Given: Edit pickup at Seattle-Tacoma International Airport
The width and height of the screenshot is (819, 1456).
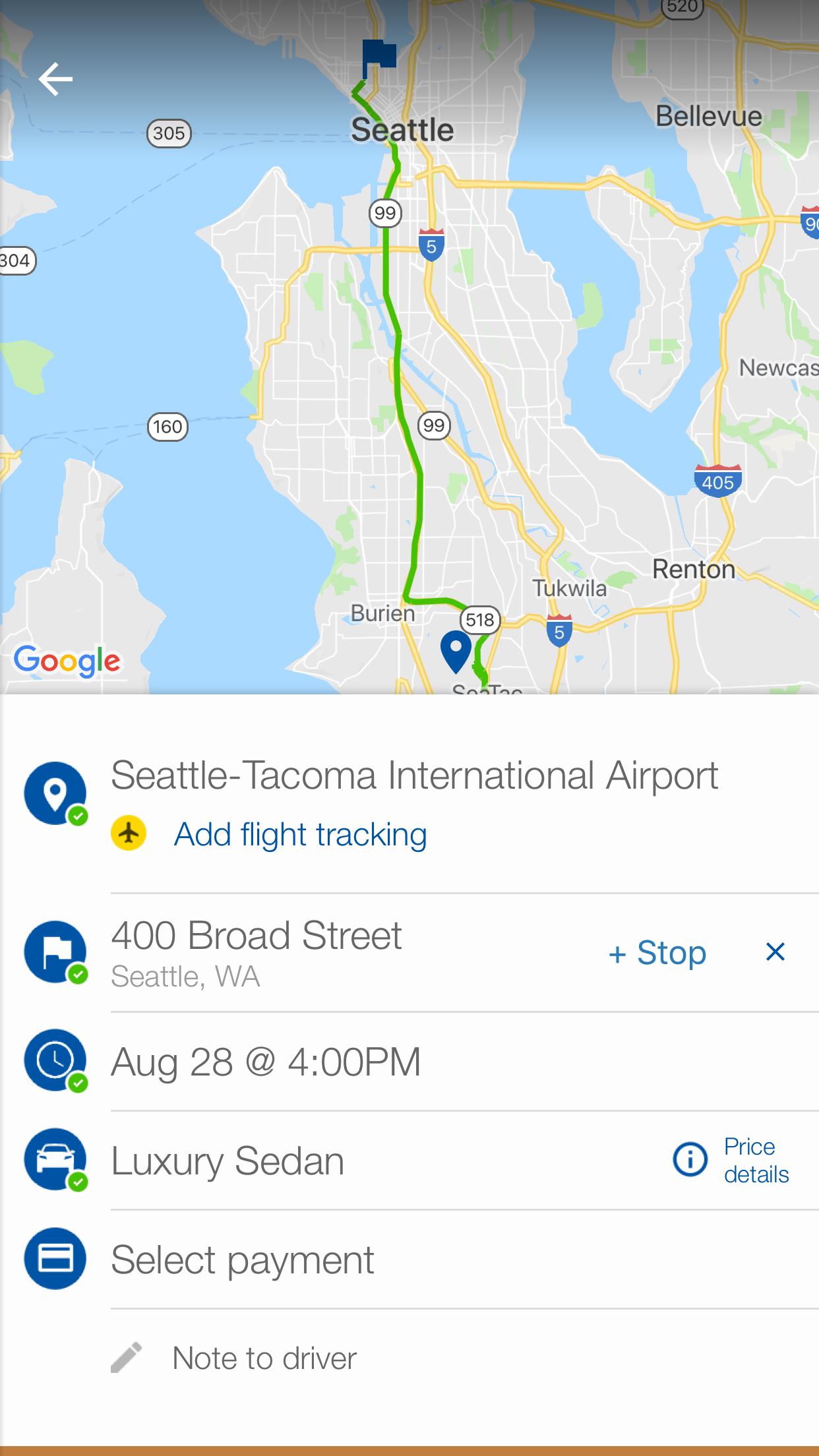Looking at the screenshot, I should point(414,775).
